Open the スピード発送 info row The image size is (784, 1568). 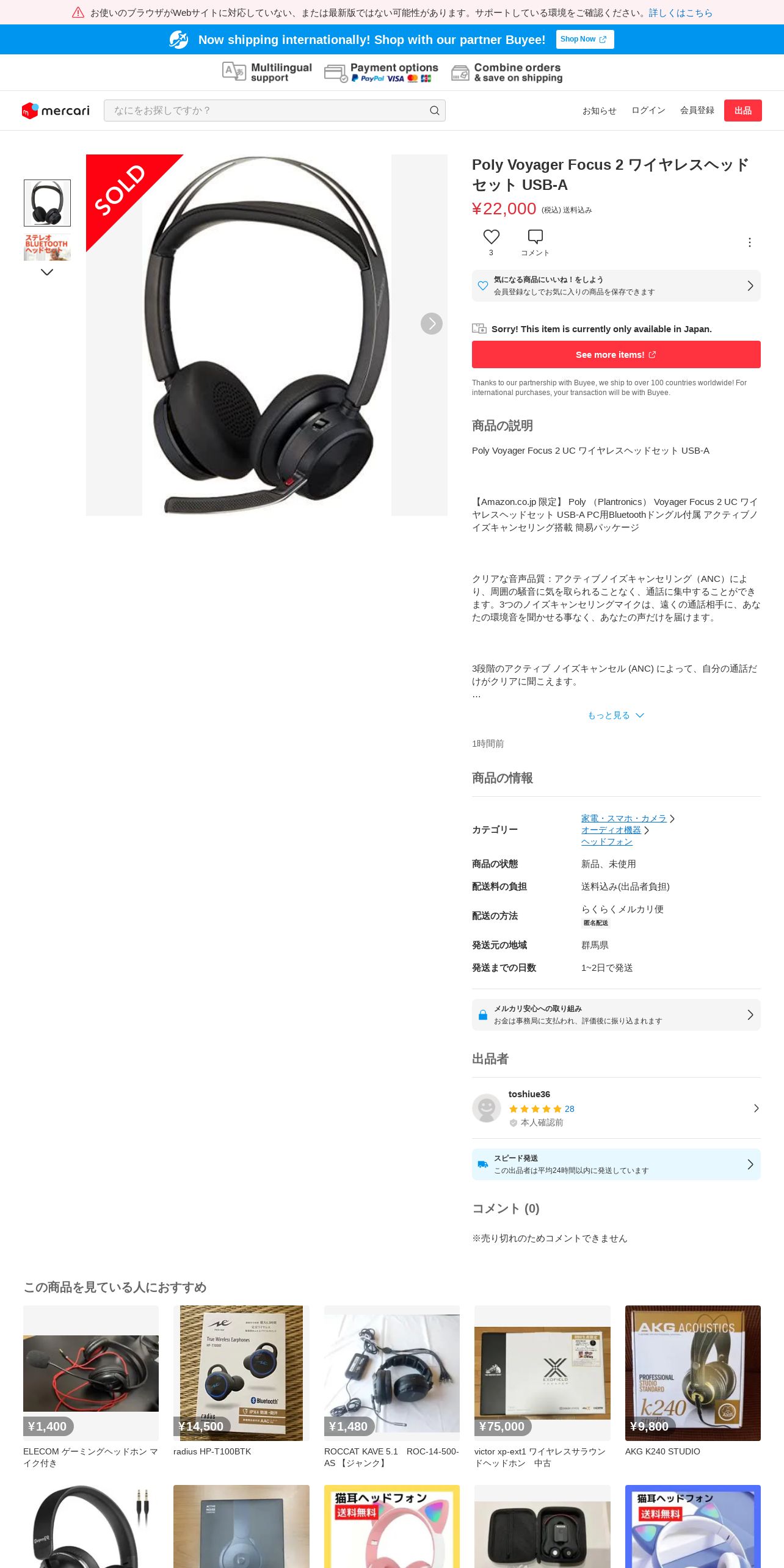click(x=615, y=1164)
